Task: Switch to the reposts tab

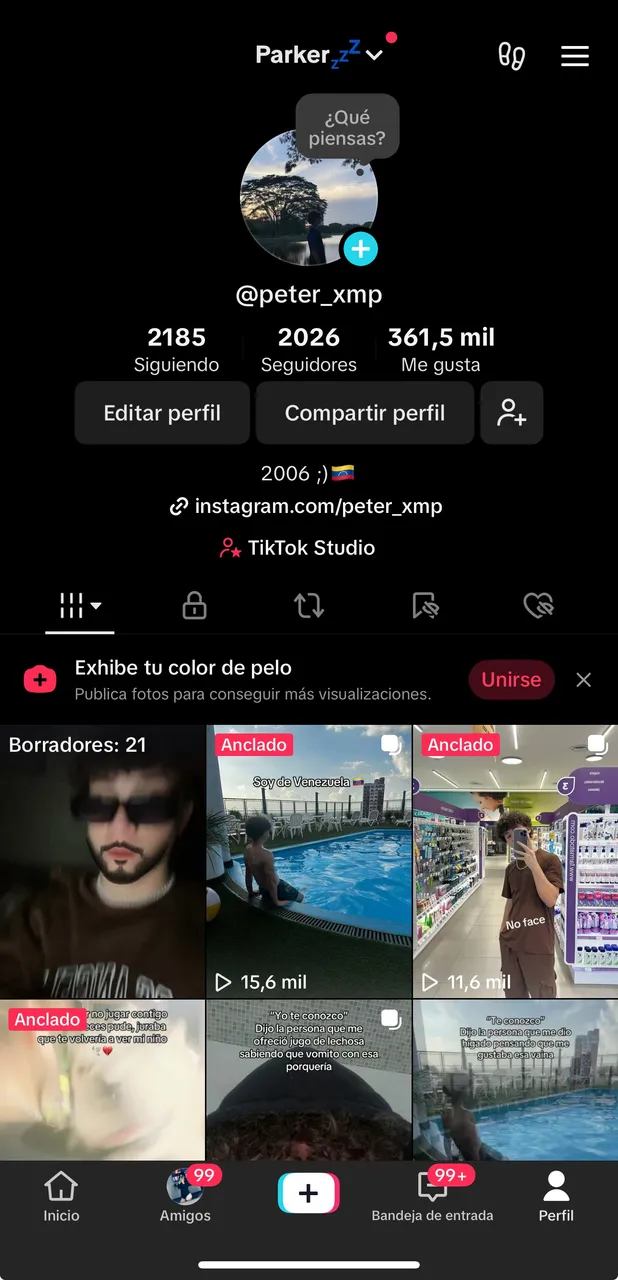Action: point(309,605)
